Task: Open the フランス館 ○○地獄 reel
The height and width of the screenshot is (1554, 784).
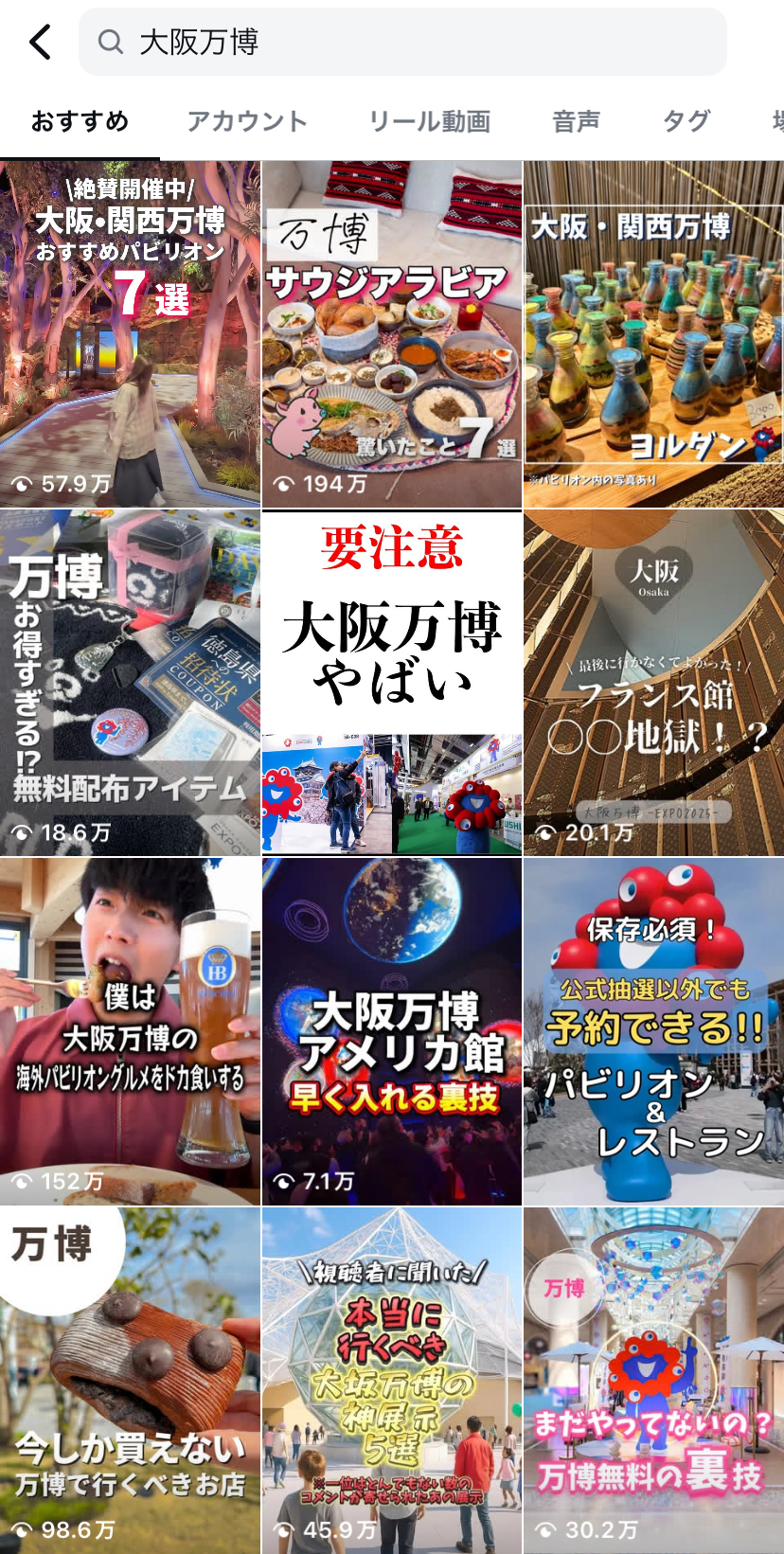Action: pos(653,683)
